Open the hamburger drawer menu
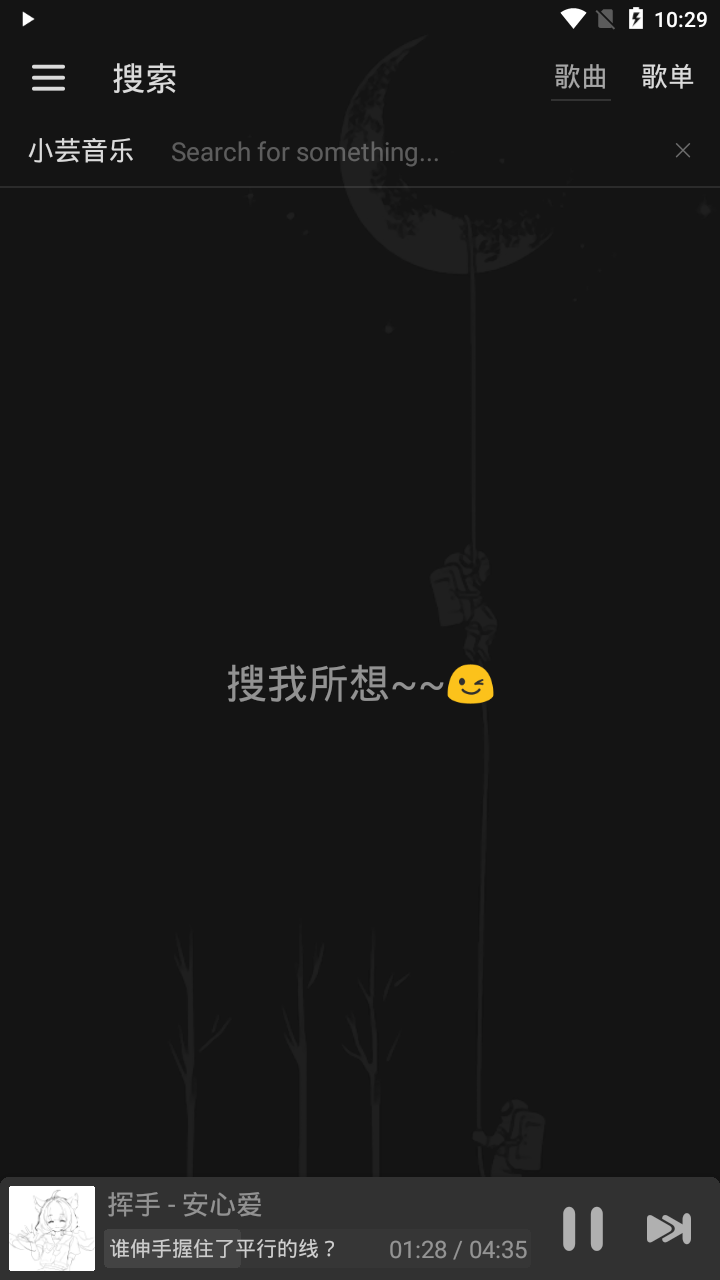 pyautogui.click(x=48, y=78)
